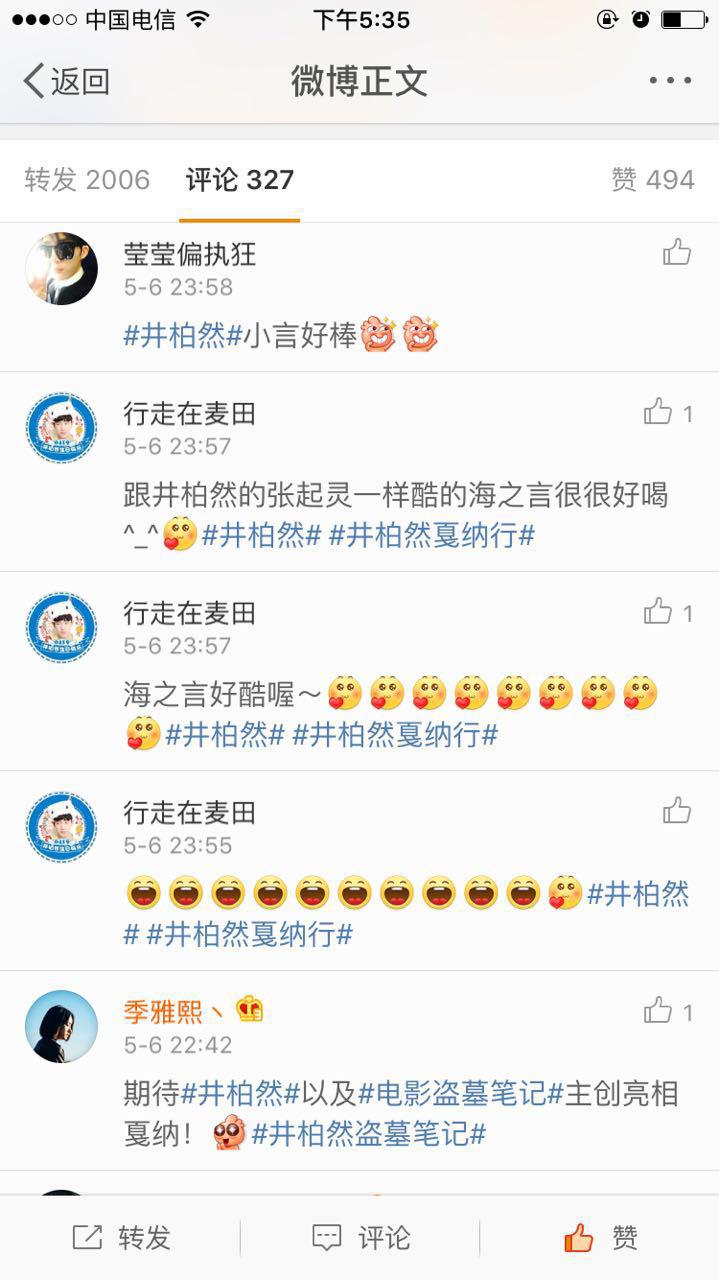View the 赞 494 likes tab
The width and height of the screenshot is (719, 1280).
pos(652,180)
